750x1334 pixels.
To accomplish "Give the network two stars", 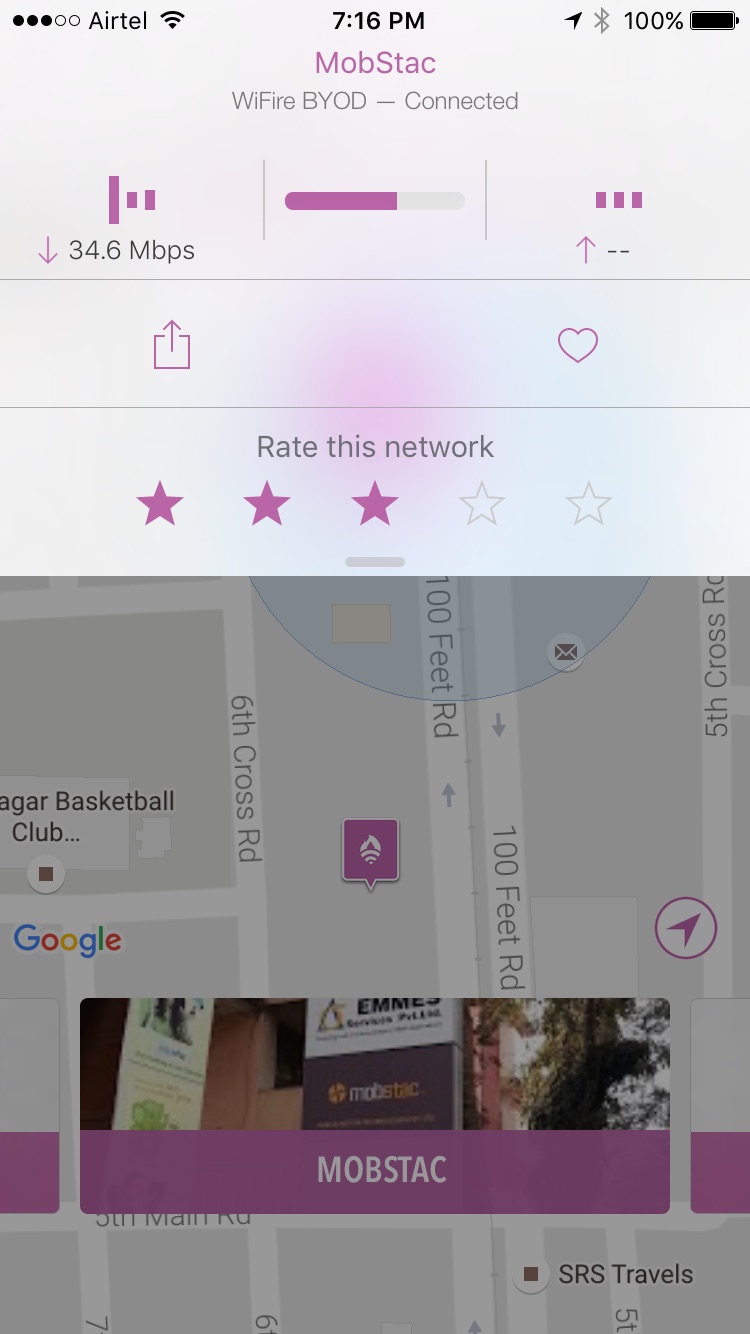I will (267, 503).
